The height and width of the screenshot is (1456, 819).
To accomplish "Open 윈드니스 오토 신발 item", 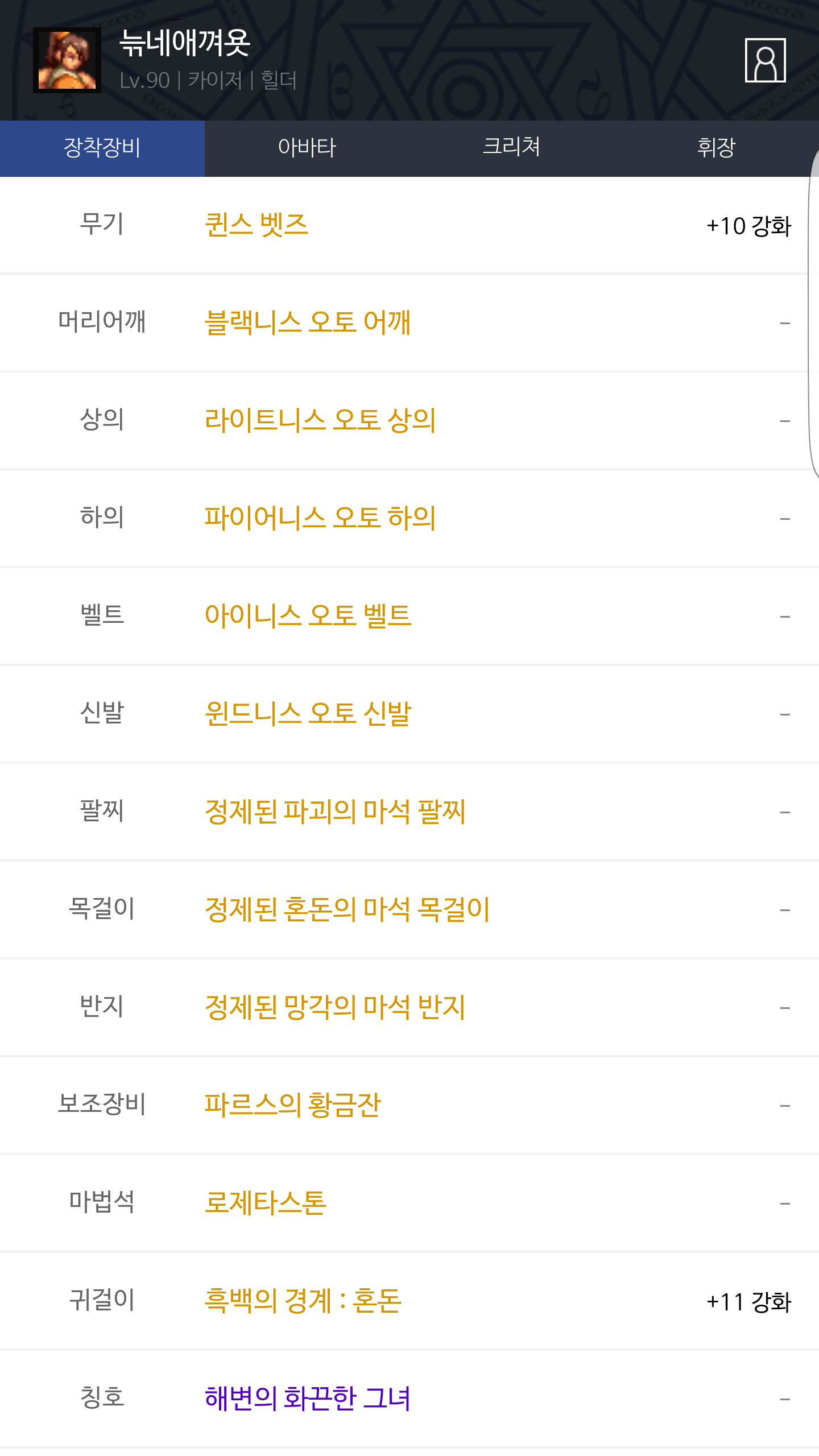I will pos(308,714).
